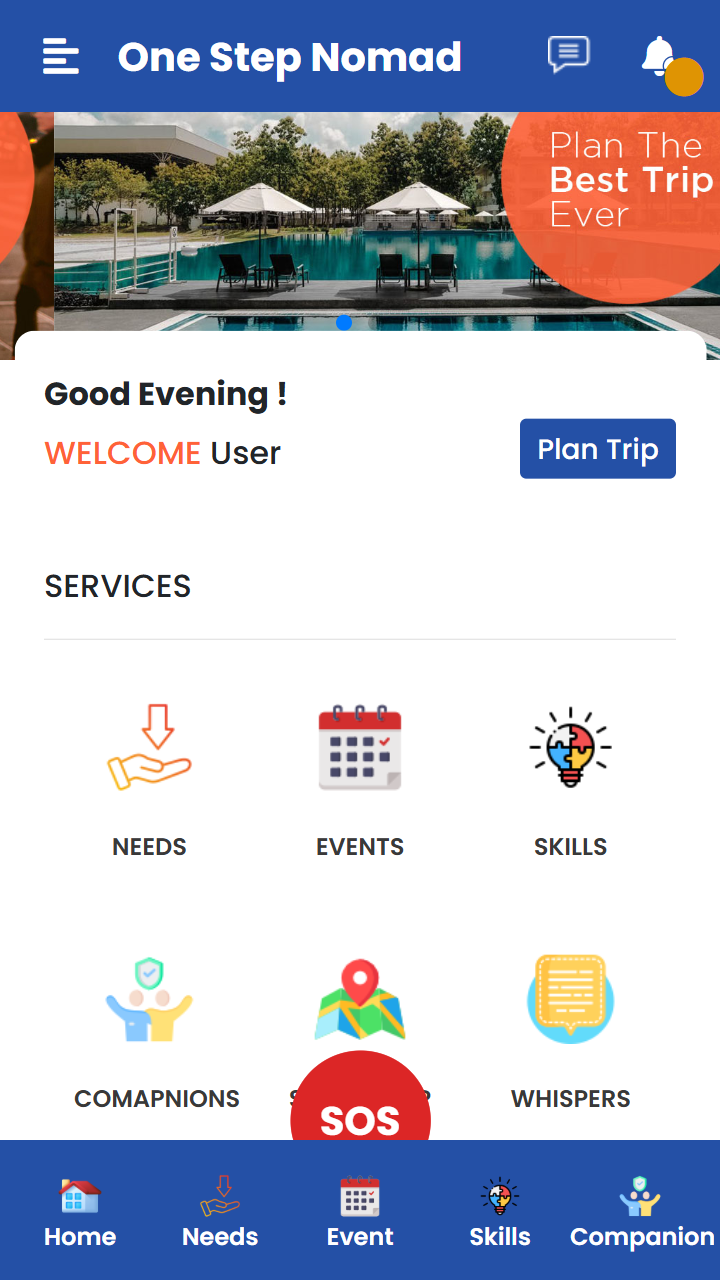Switch to the Companion tab

pyautogui.click(x=641, y=1212)
